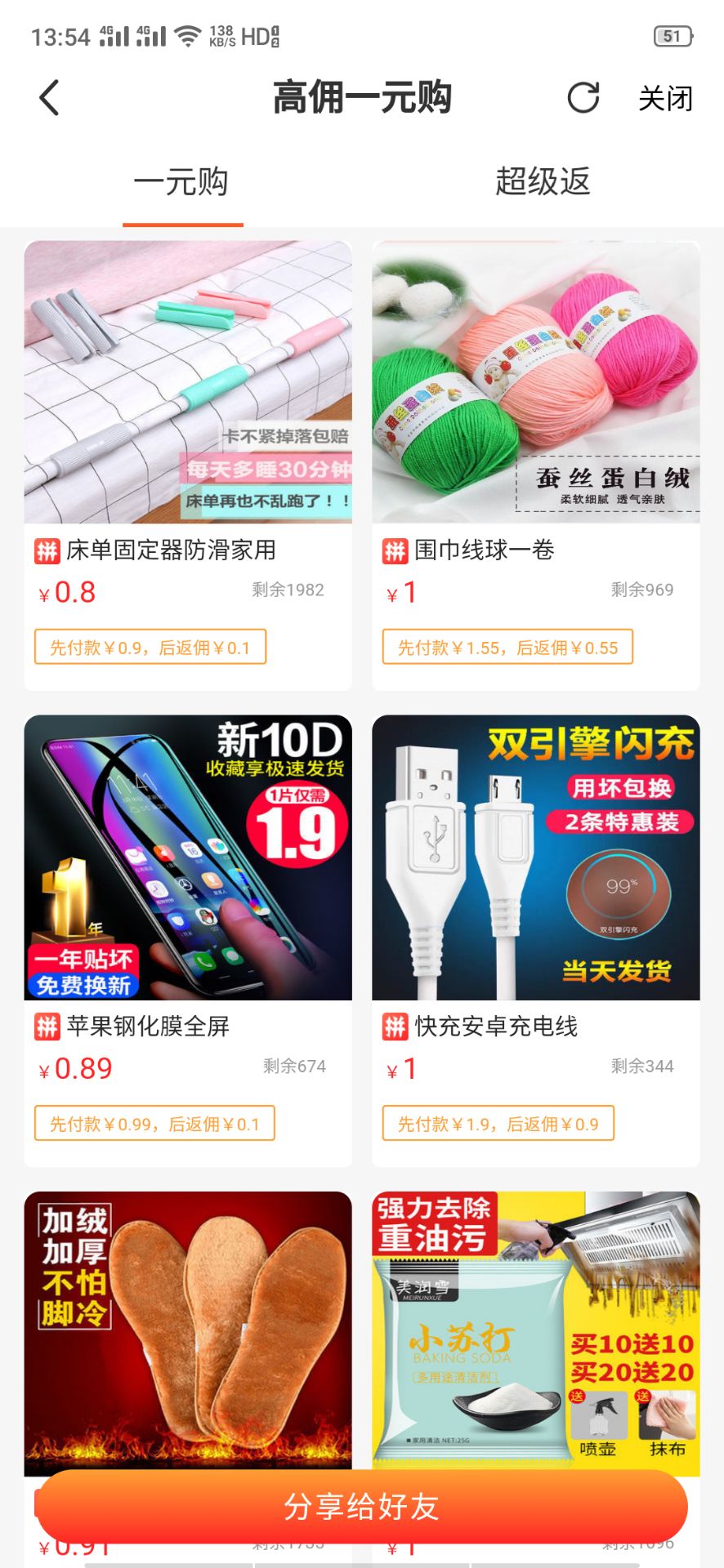The height and width of the screenshot is (1568, 724).
Task: Tap 先付款￥1.9，后返佣￥0.9 under the charging cable
Action: pyautogui.click(x=498, y=1124)
